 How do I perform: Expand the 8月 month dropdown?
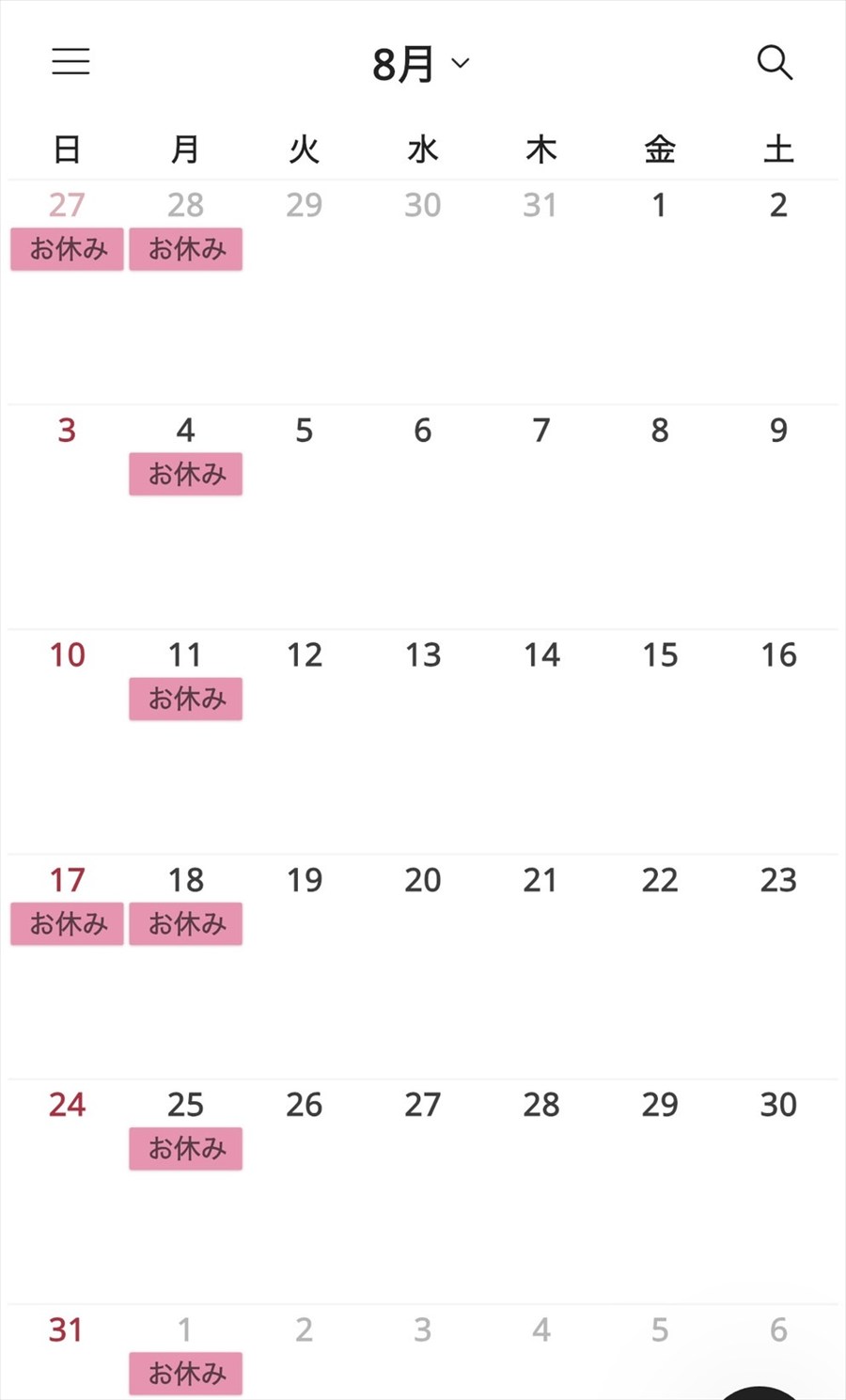coord(420,64)
